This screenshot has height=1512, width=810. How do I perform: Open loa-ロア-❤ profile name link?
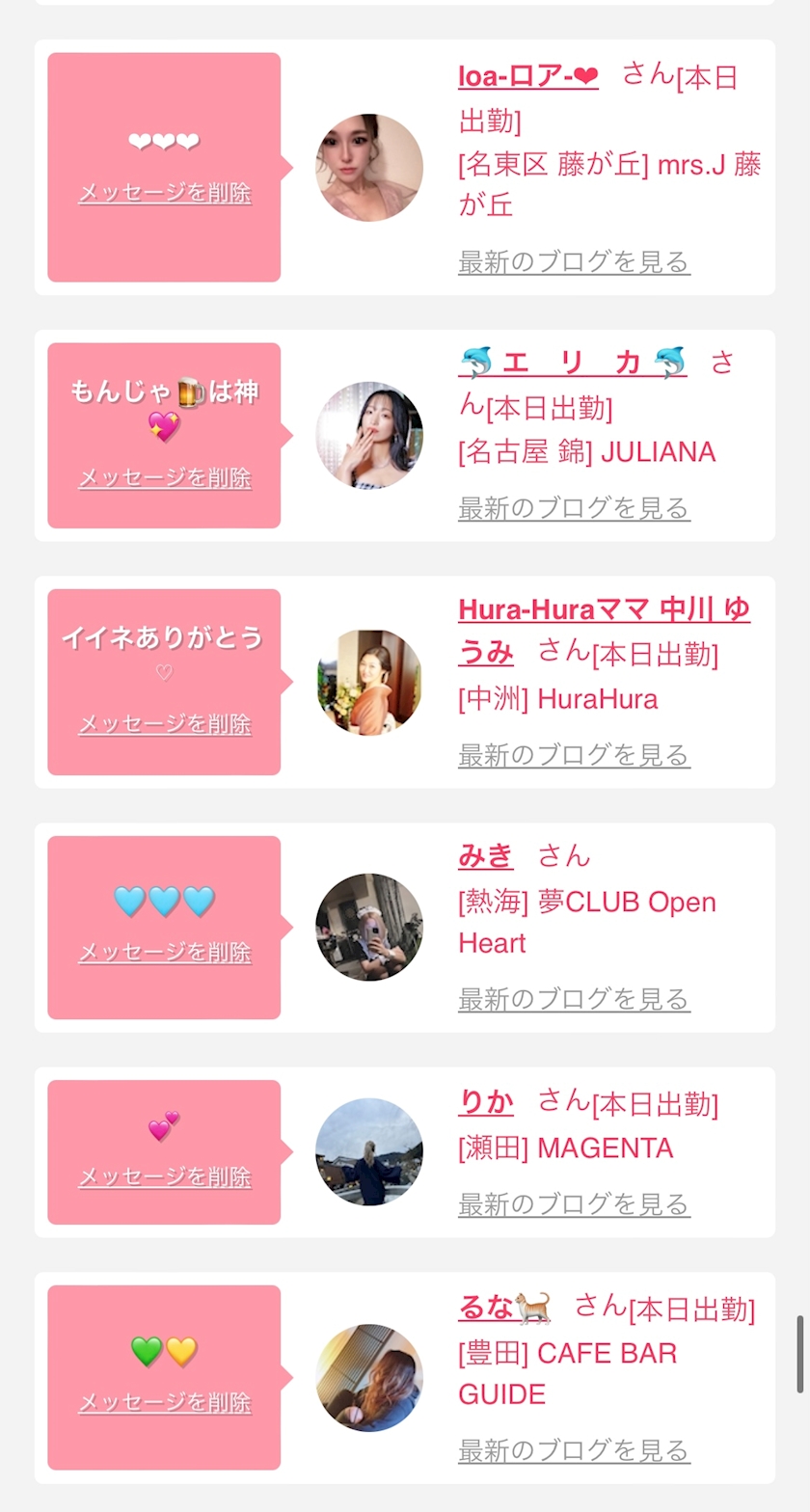[x=527, y=75]
